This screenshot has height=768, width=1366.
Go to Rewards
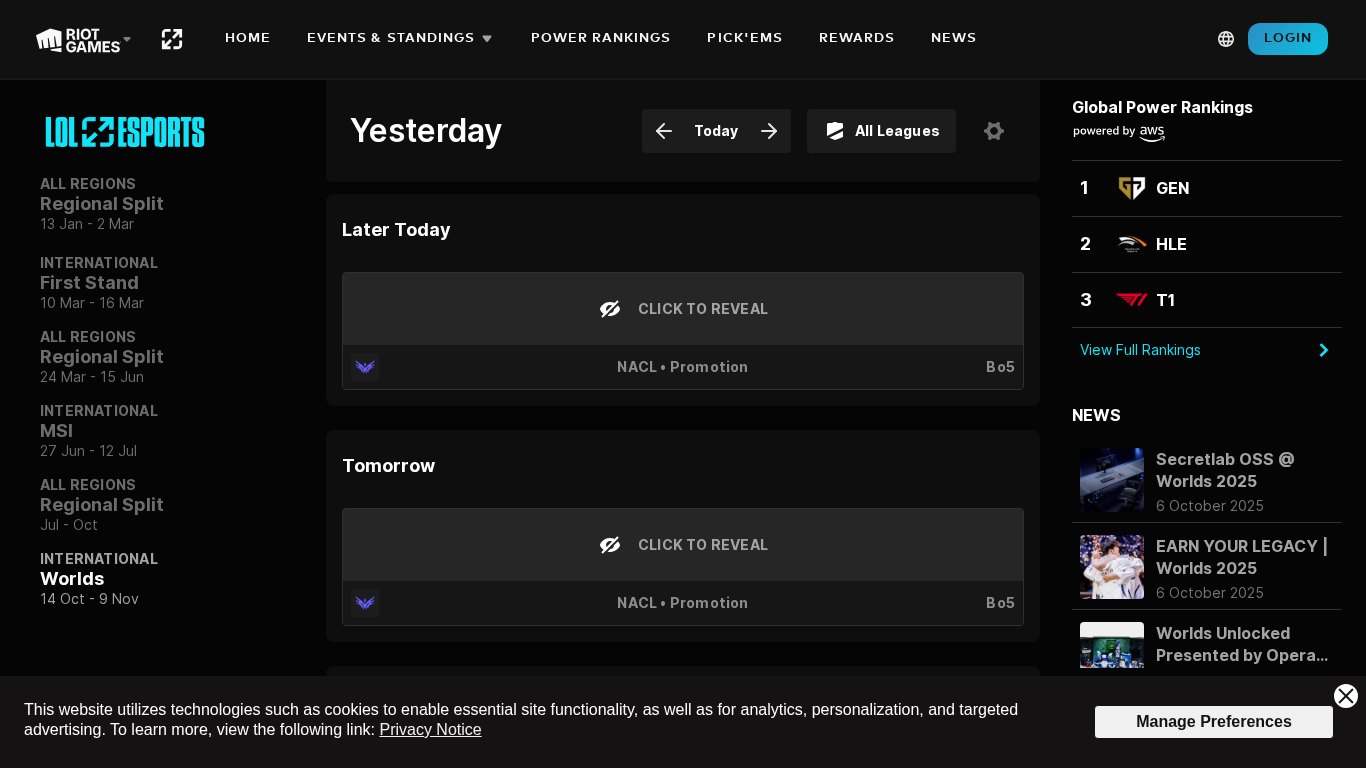pos(856,38)
